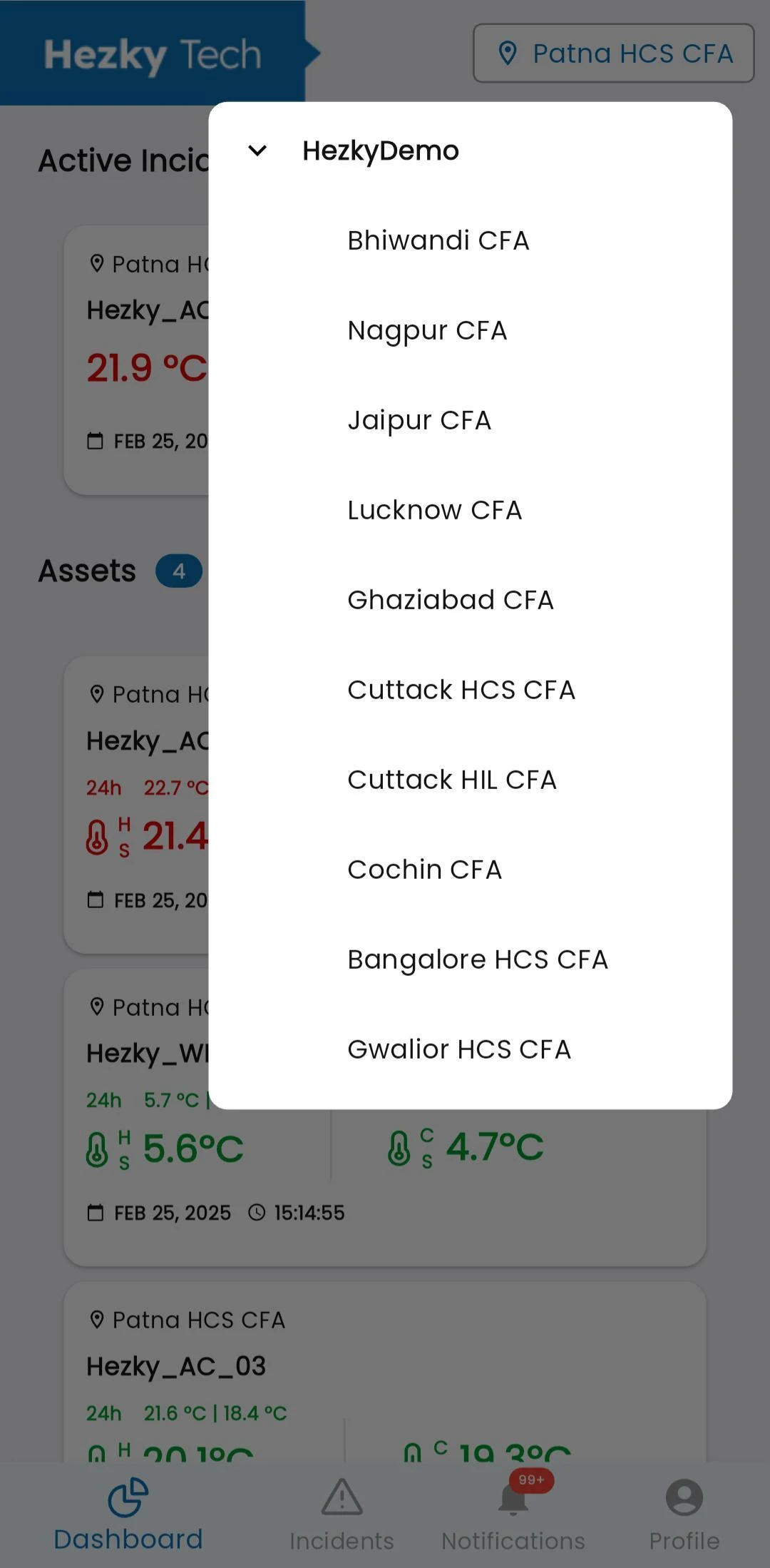Pick Jaipur CFA location

[419, 421]
